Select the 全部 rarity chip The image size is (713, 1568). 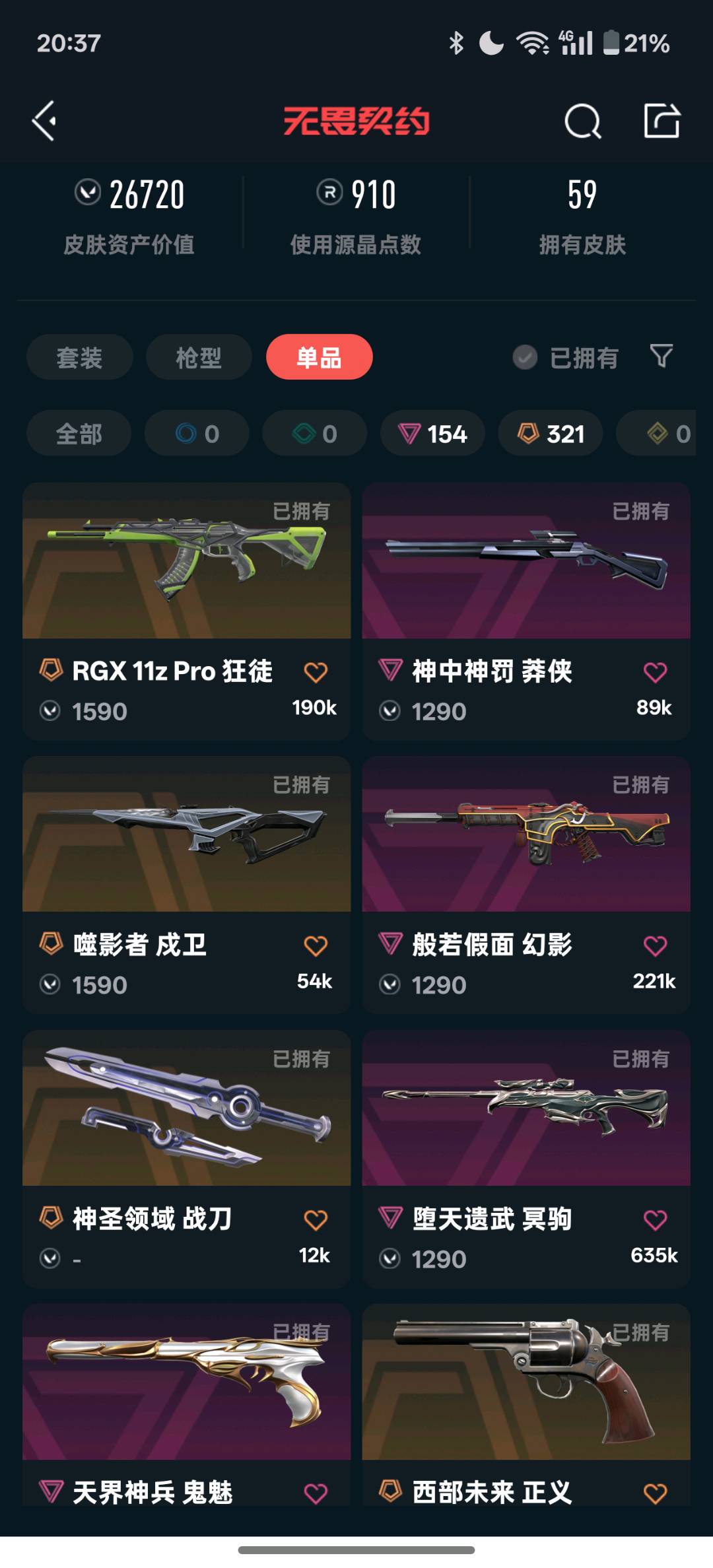(x=79, y=434)
